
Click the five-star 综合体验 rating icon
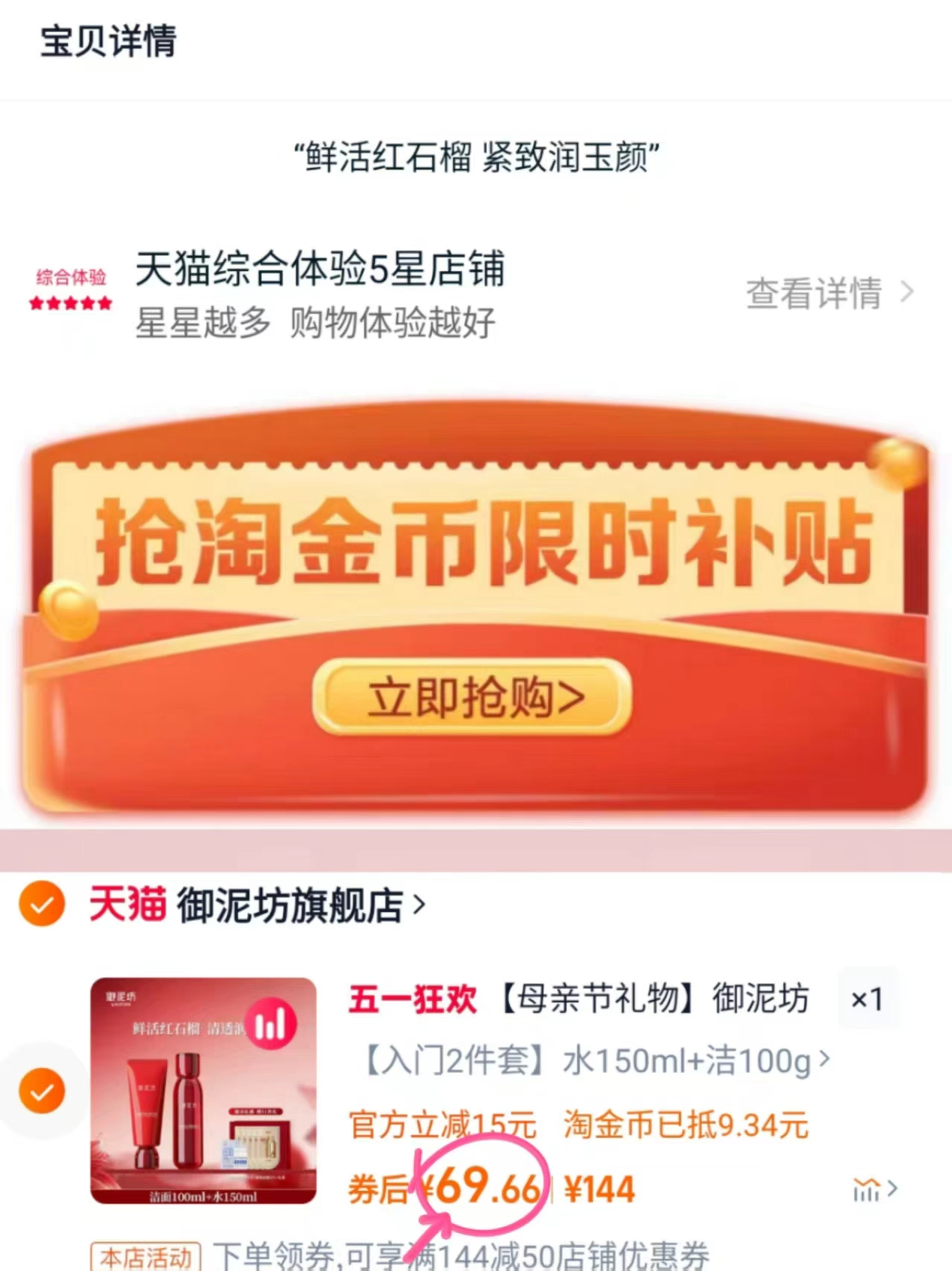(x=69, y=289)
